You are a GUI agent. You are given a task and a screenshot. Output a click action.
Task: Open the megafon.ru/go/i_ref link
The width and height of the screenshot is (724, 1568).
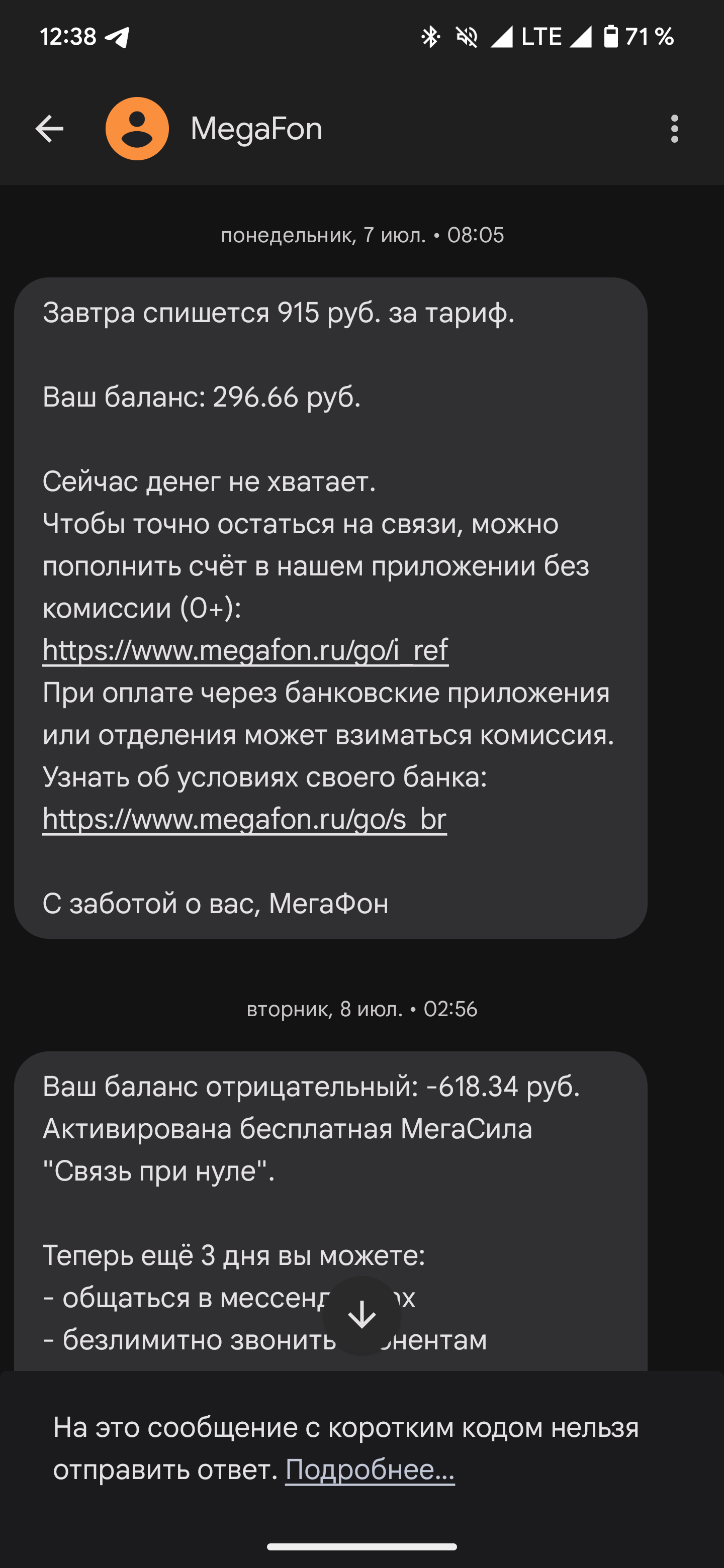[245, 650]
